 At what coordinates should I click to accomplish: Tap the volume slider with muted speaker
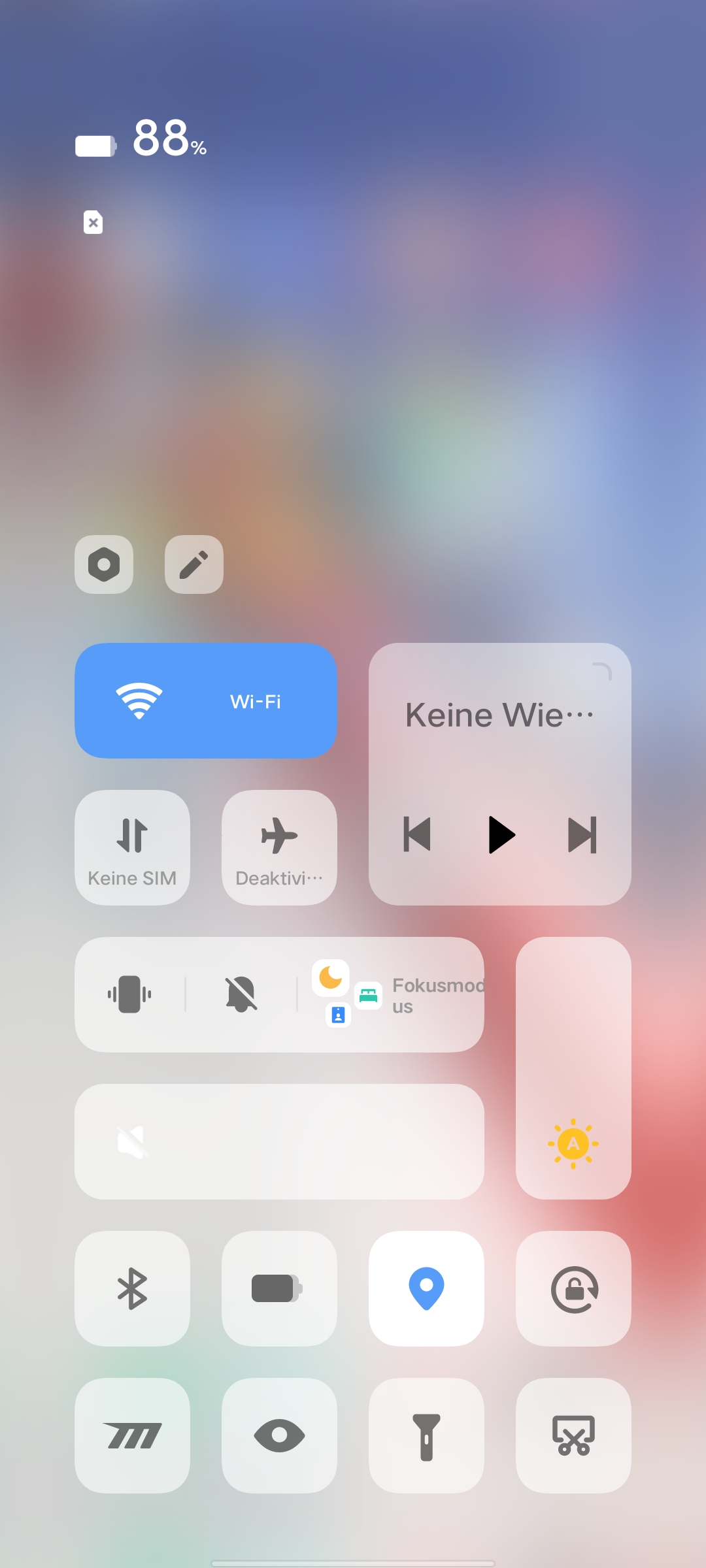tap(280, 1142)
